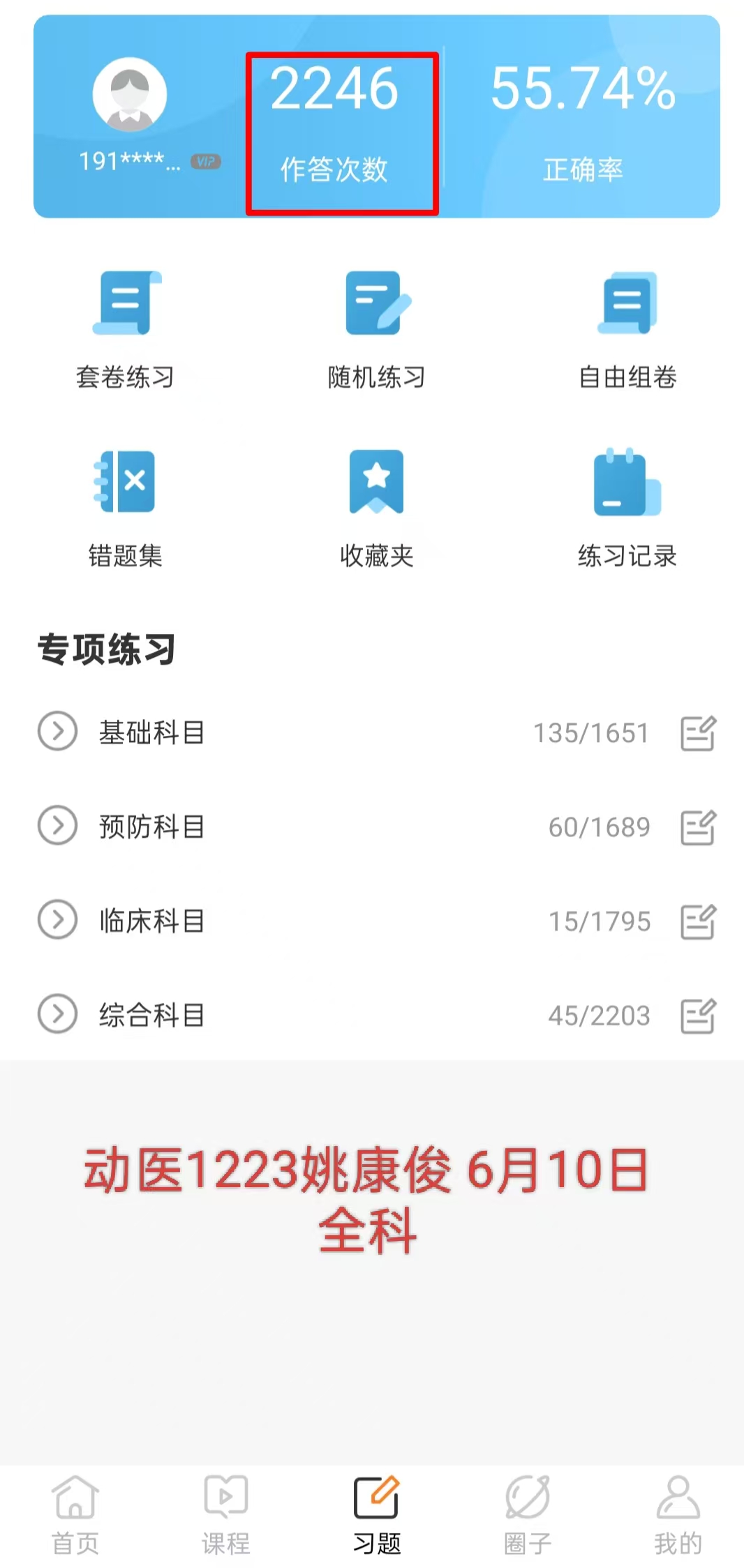744x1568 pixels.
Task: Go to the 圈子 tab
Action: pyautogui.click(x=528, y=1515)
